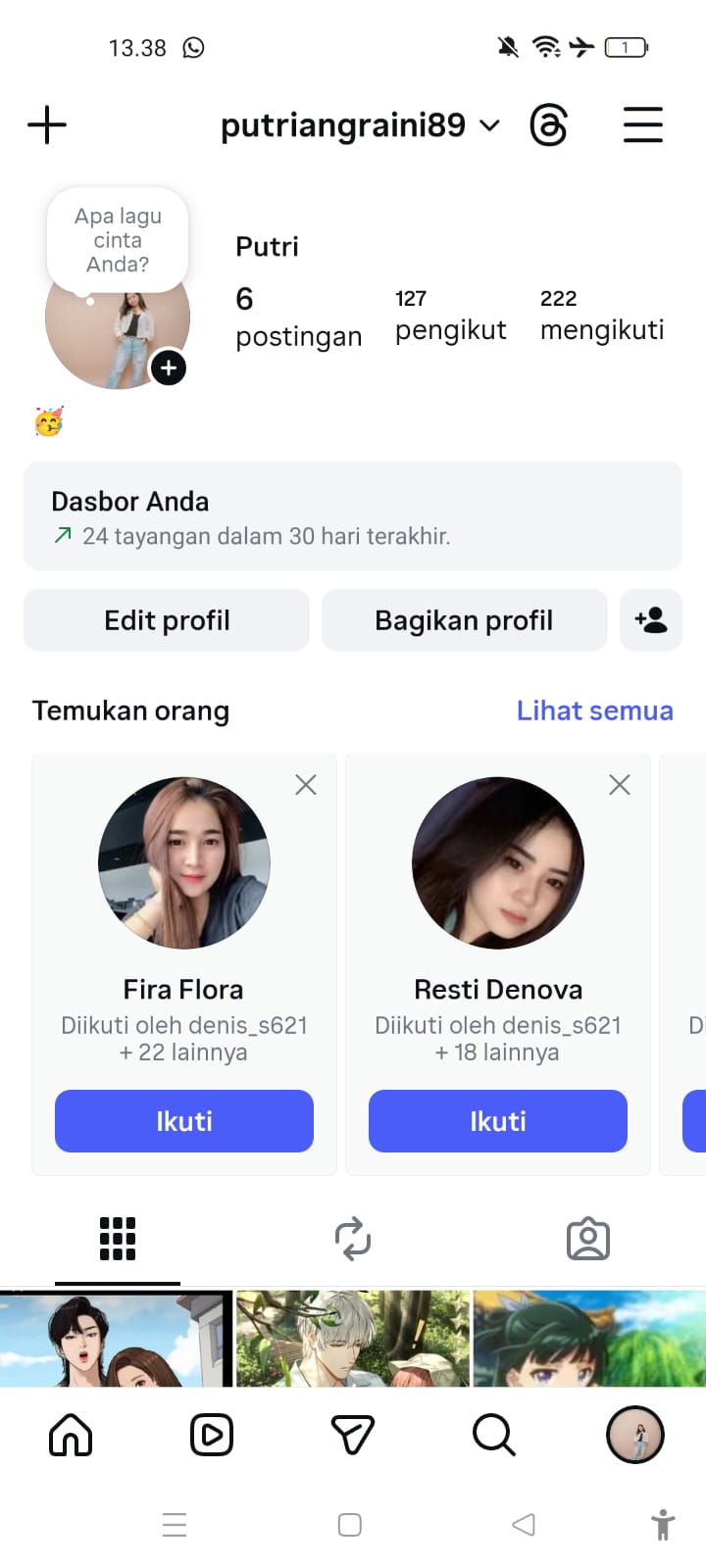
Task: Tap the system back button
Action: [x=524, y=1525]
